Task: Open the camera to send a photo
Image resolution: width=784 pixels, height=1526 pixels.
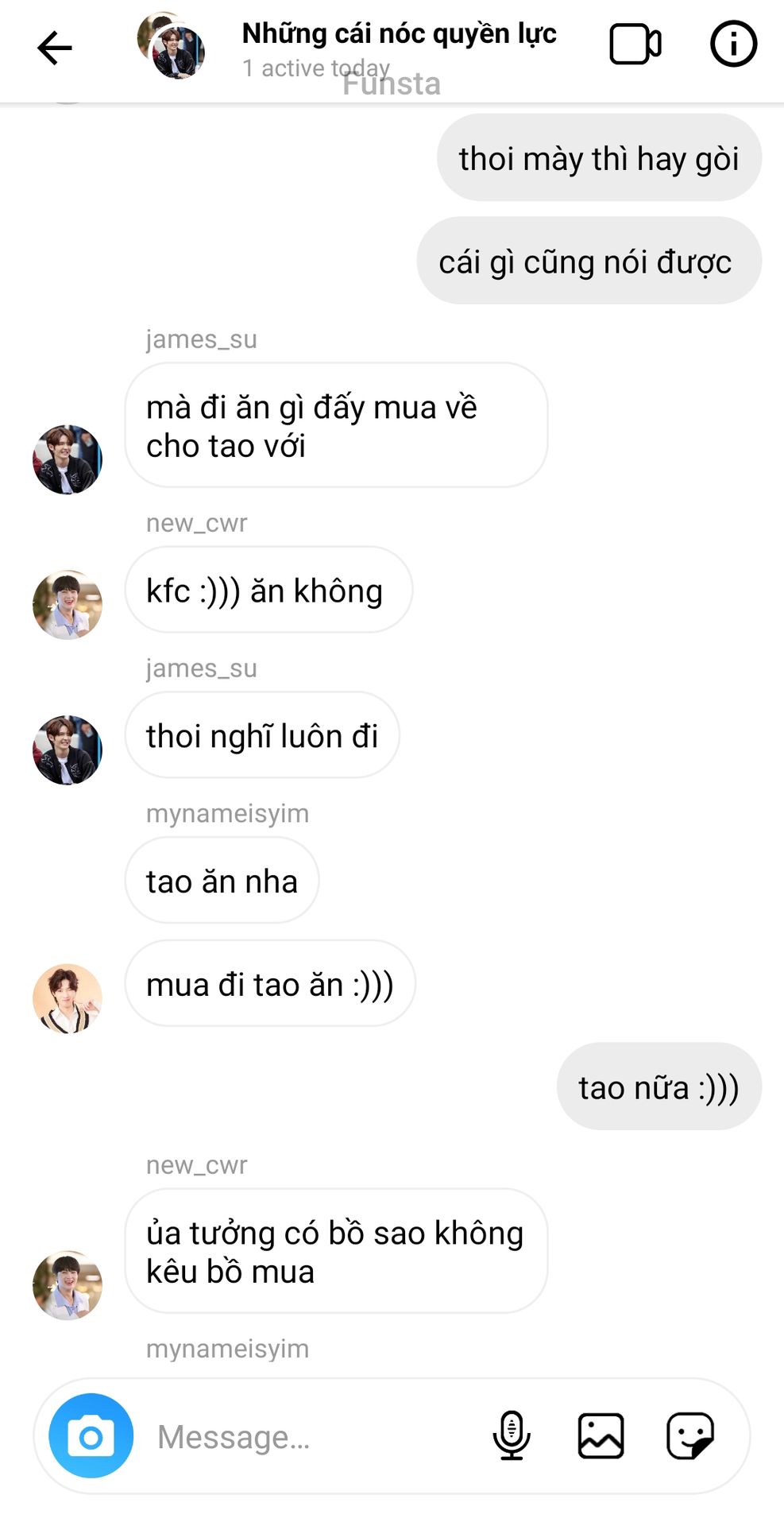Action: tap(91, 1436)
